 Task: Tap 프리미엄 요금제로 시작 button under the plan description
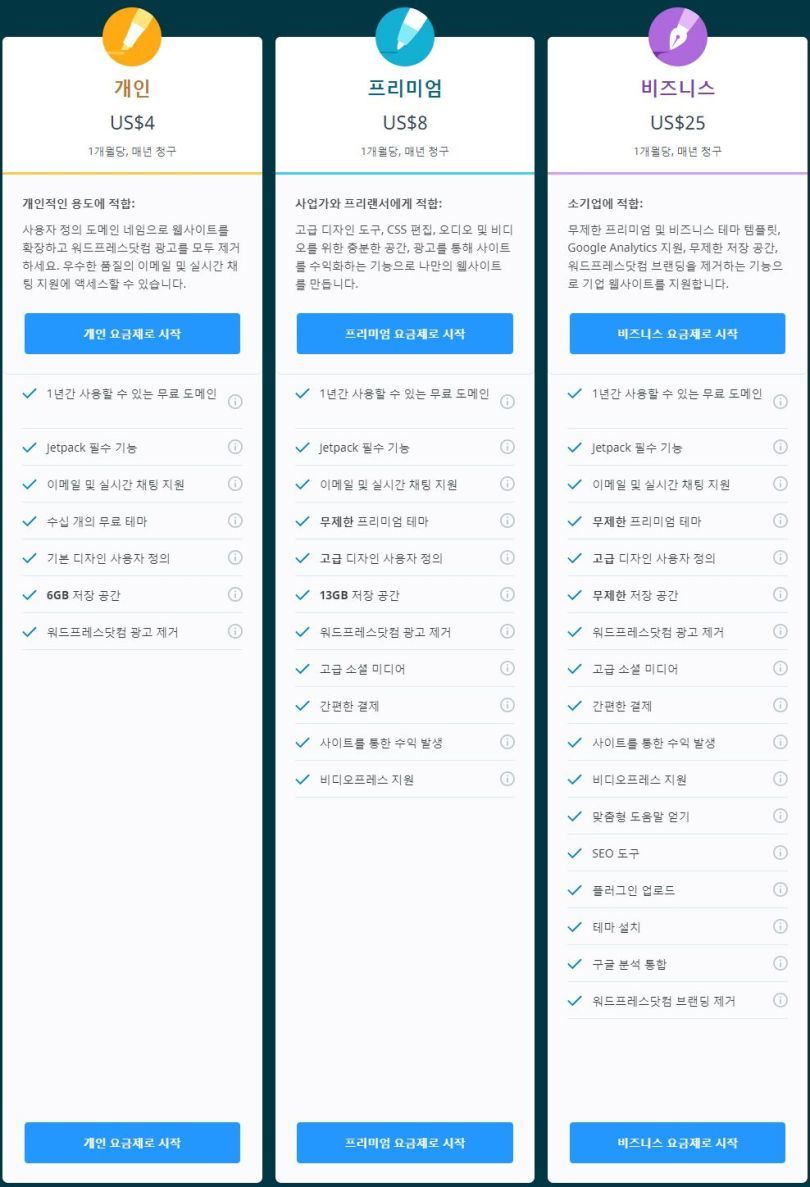tap(404, 333)
